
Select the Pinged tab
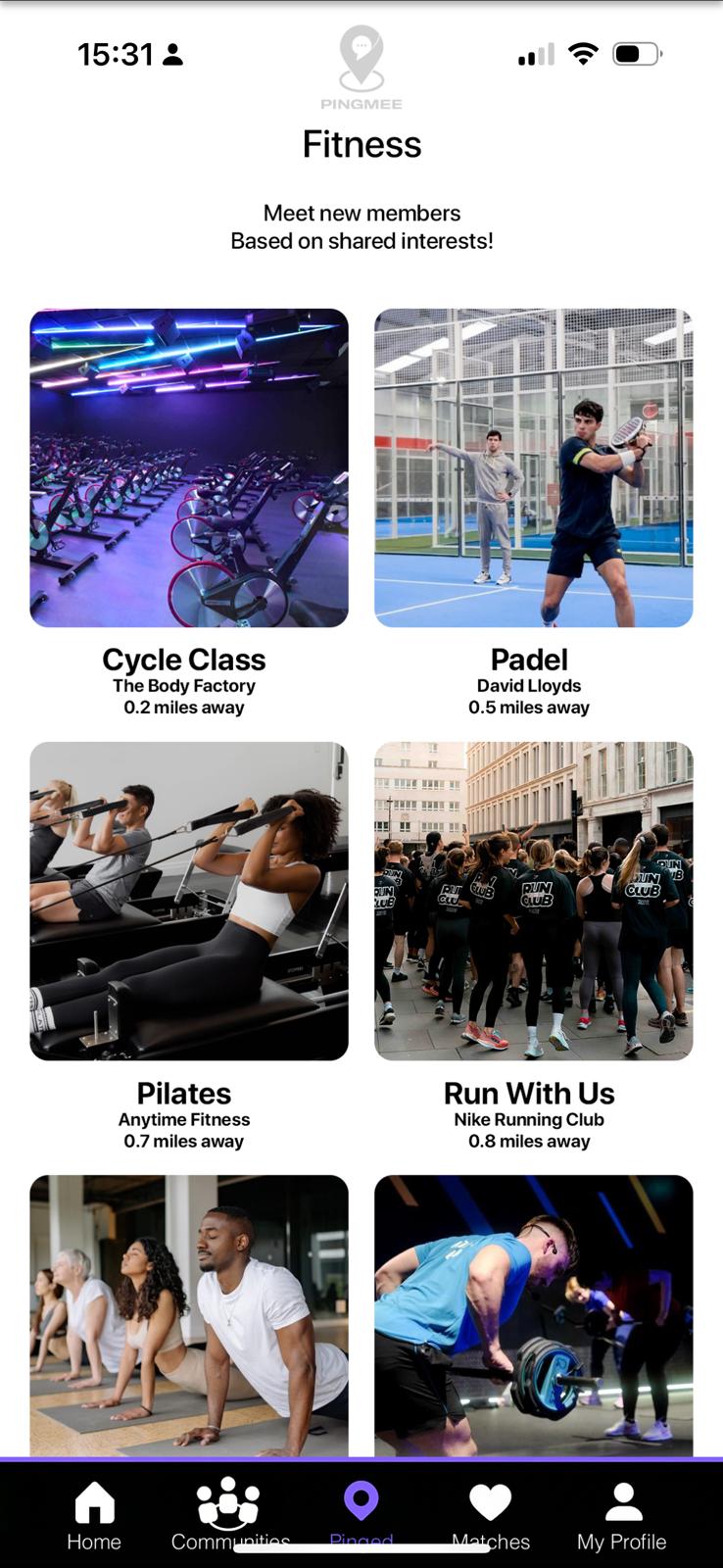pyautogui.click(x=361, y=1515)
